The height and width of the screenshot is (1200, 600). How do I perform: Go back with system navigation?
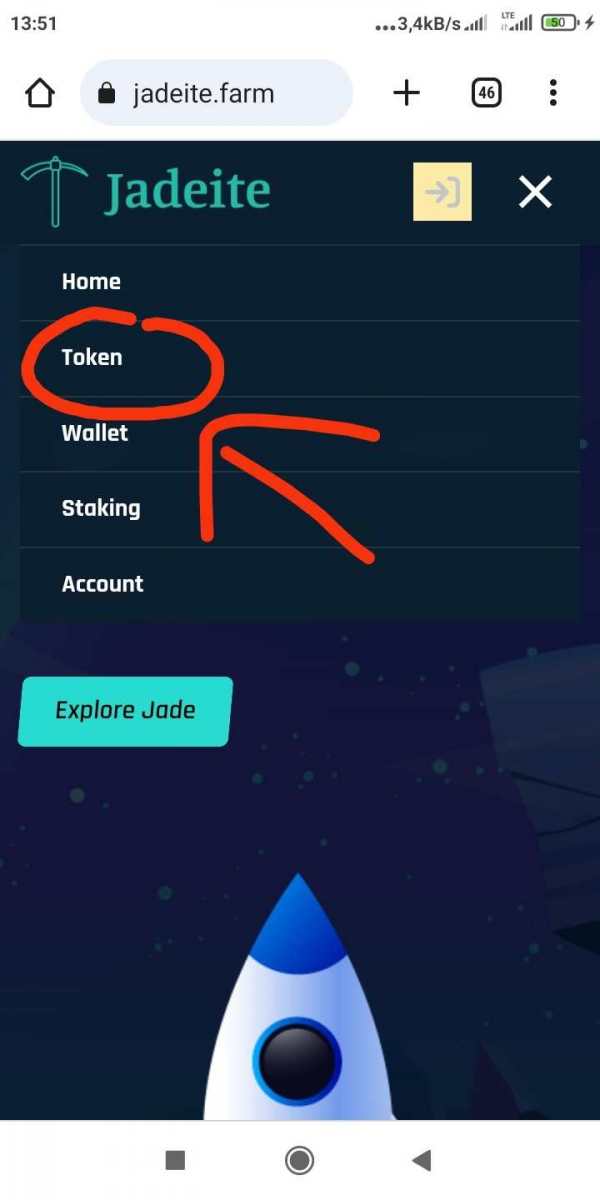(421, 1160)
